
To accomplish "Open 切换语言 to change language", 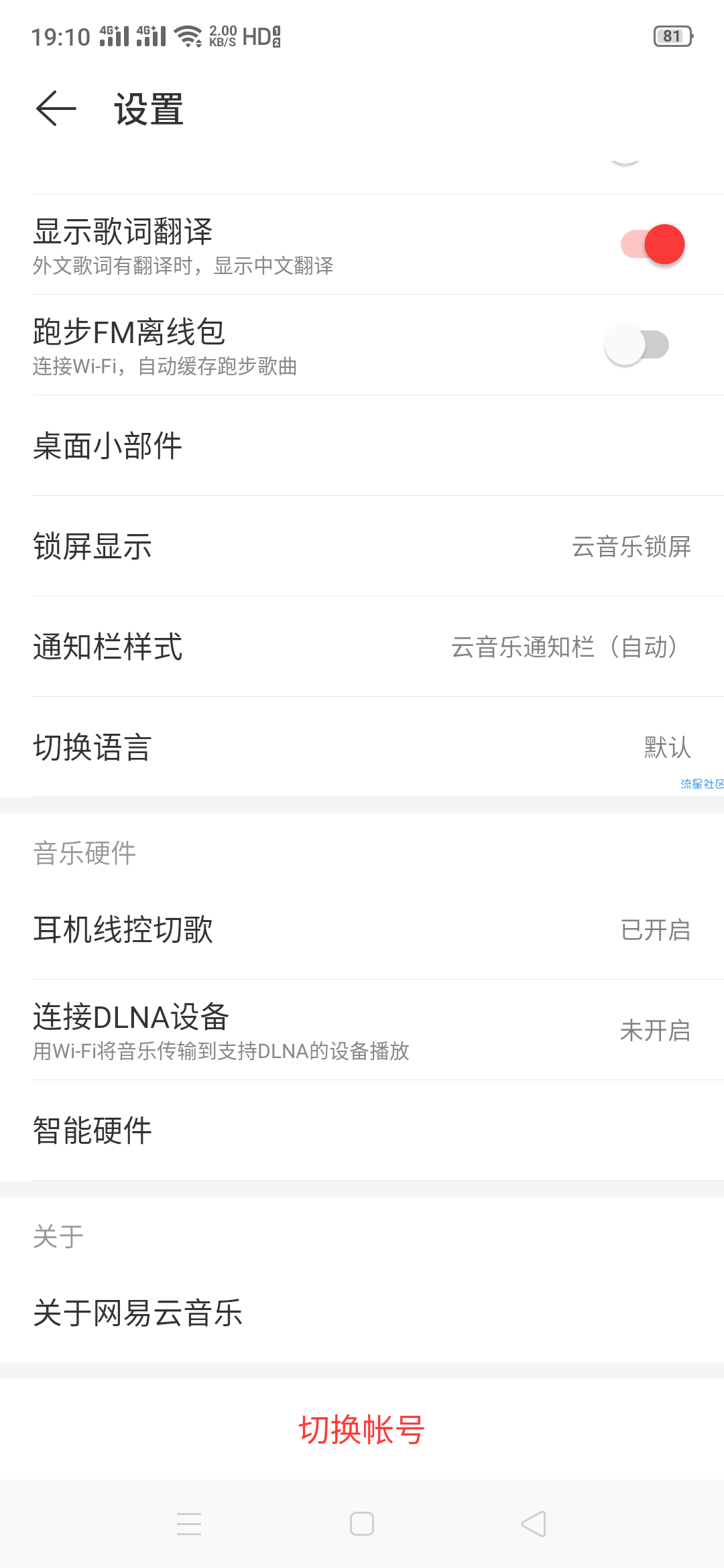I will coord(362,747).
